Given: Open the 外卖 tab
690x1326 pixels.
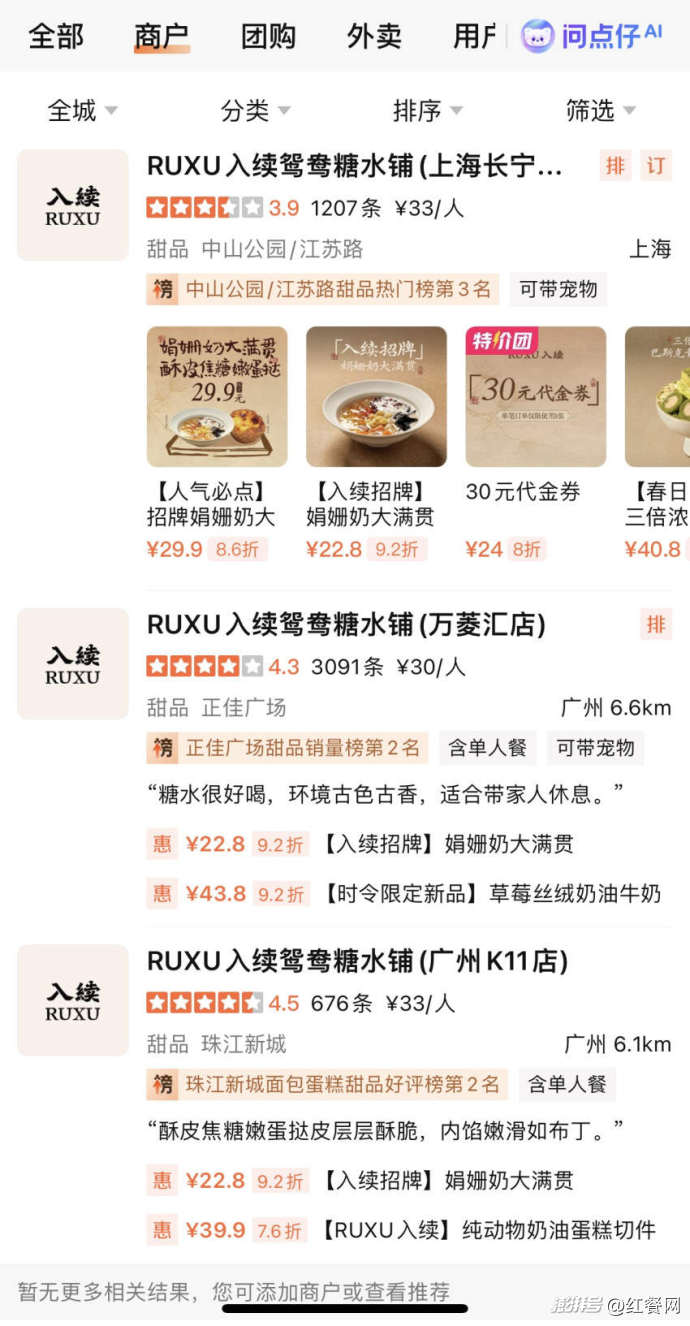Looking at the screenshot, I should [374, 36].
